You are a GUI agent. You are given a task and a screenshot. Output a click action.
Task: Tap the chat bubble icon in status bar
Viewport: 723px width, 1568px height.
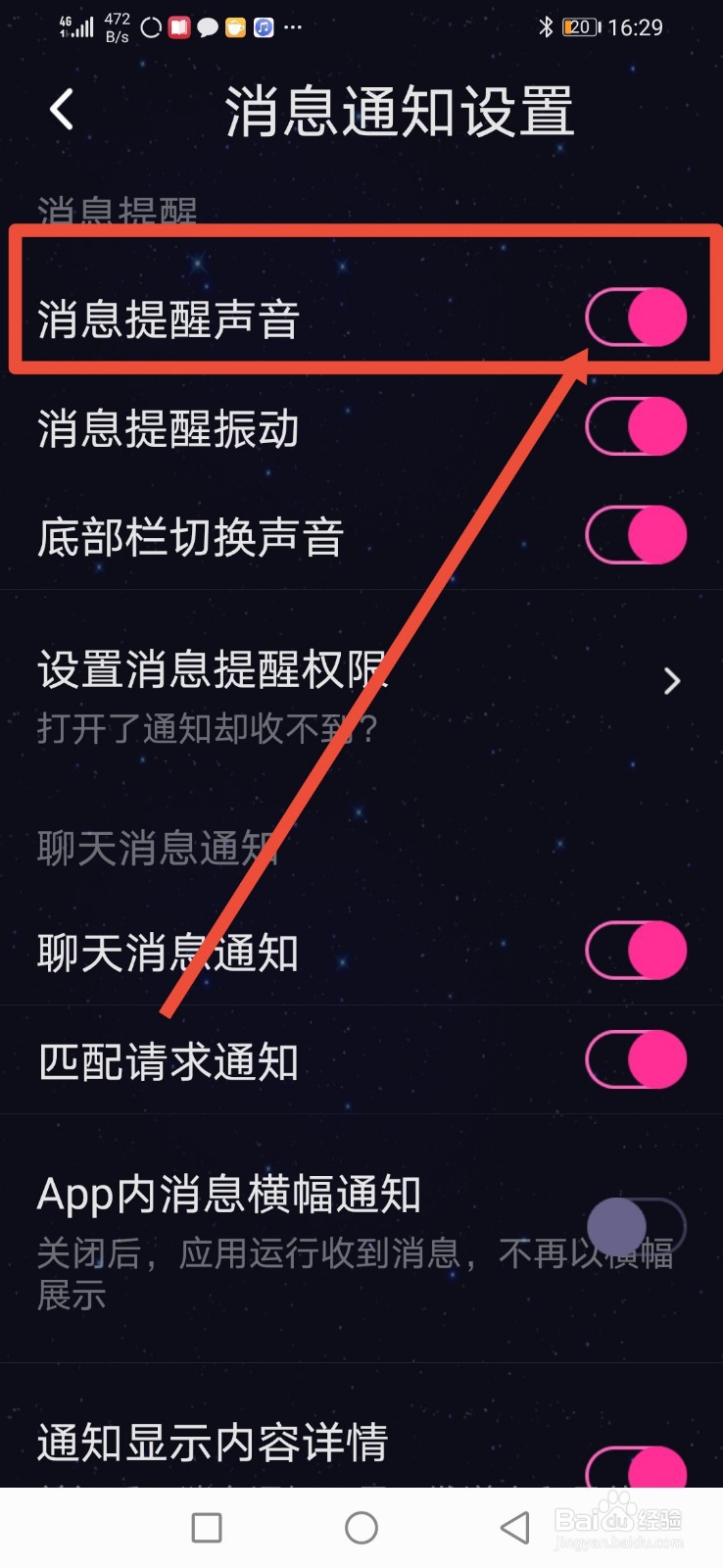point(207,26)
